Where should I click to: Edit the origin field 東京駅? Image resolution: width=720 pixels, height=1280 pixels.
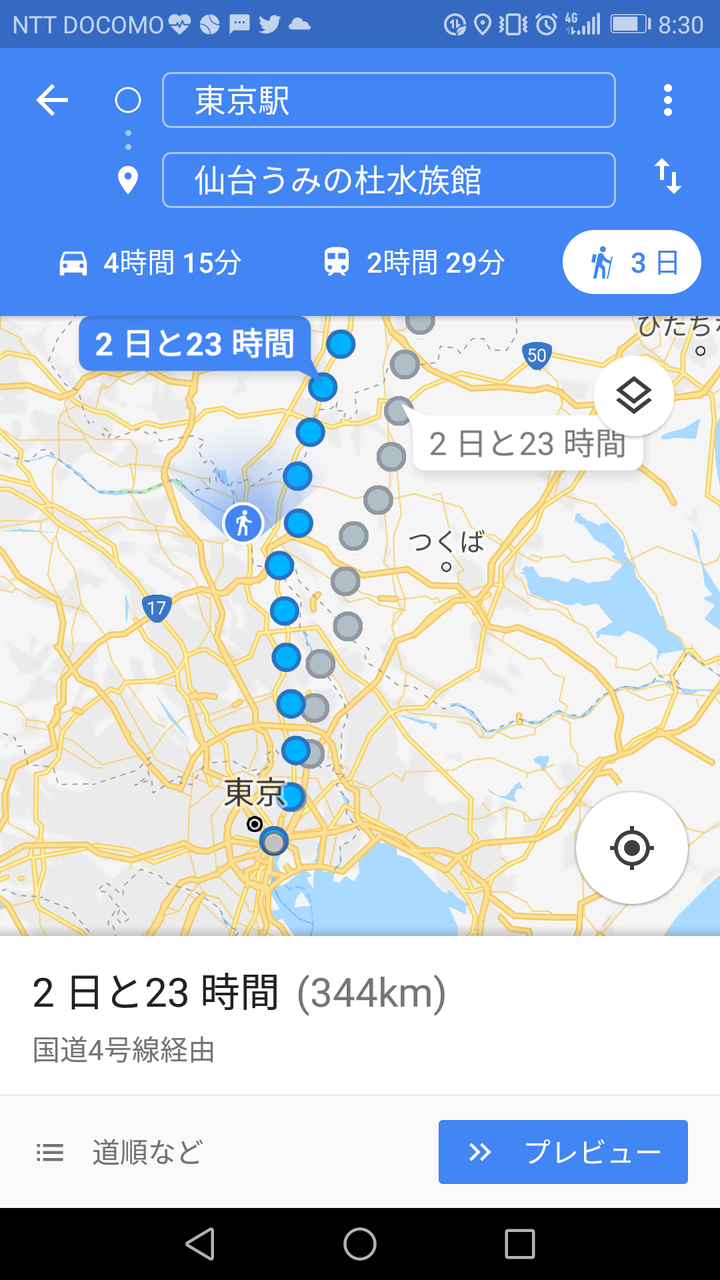tap(388, 100)
